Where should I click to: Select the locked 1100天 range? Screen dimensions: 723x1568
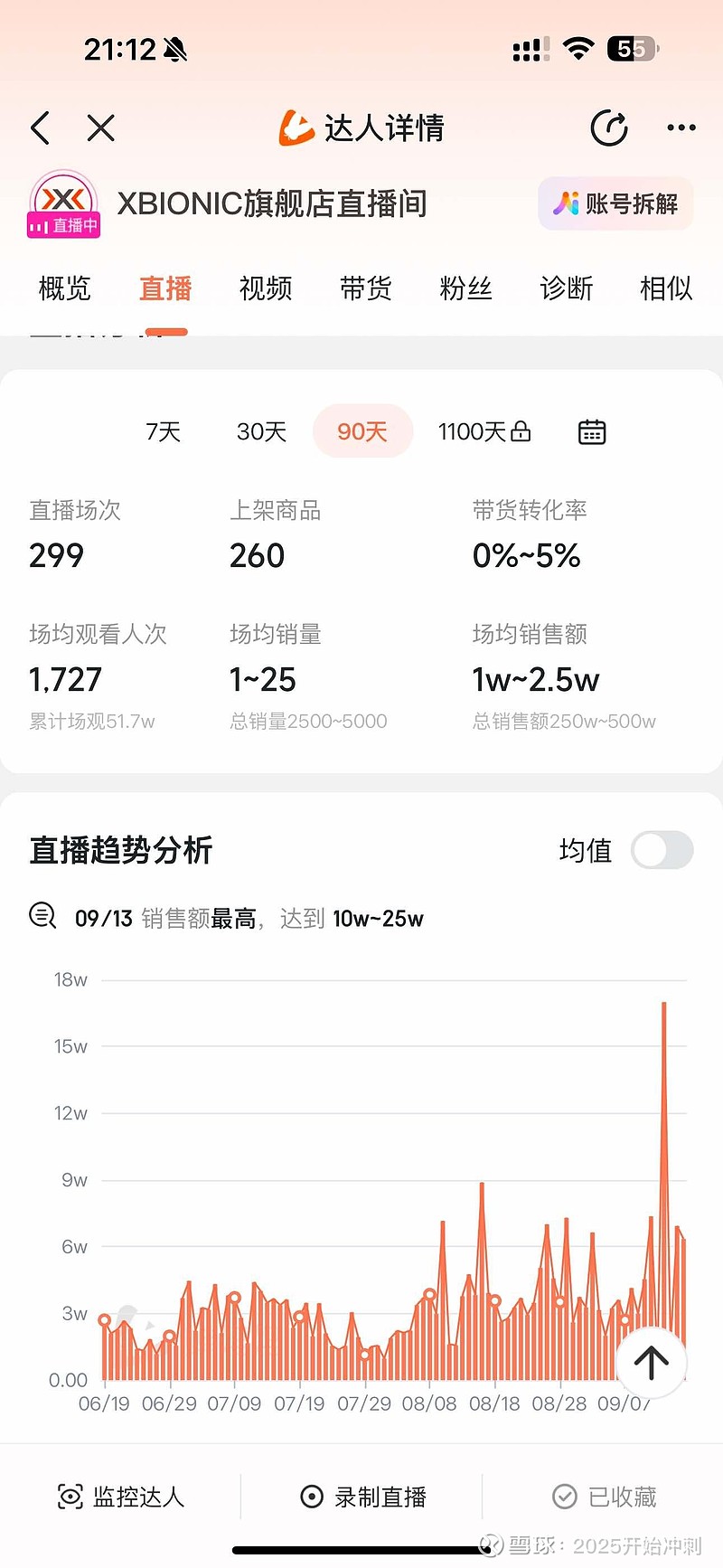click(484, 431)
